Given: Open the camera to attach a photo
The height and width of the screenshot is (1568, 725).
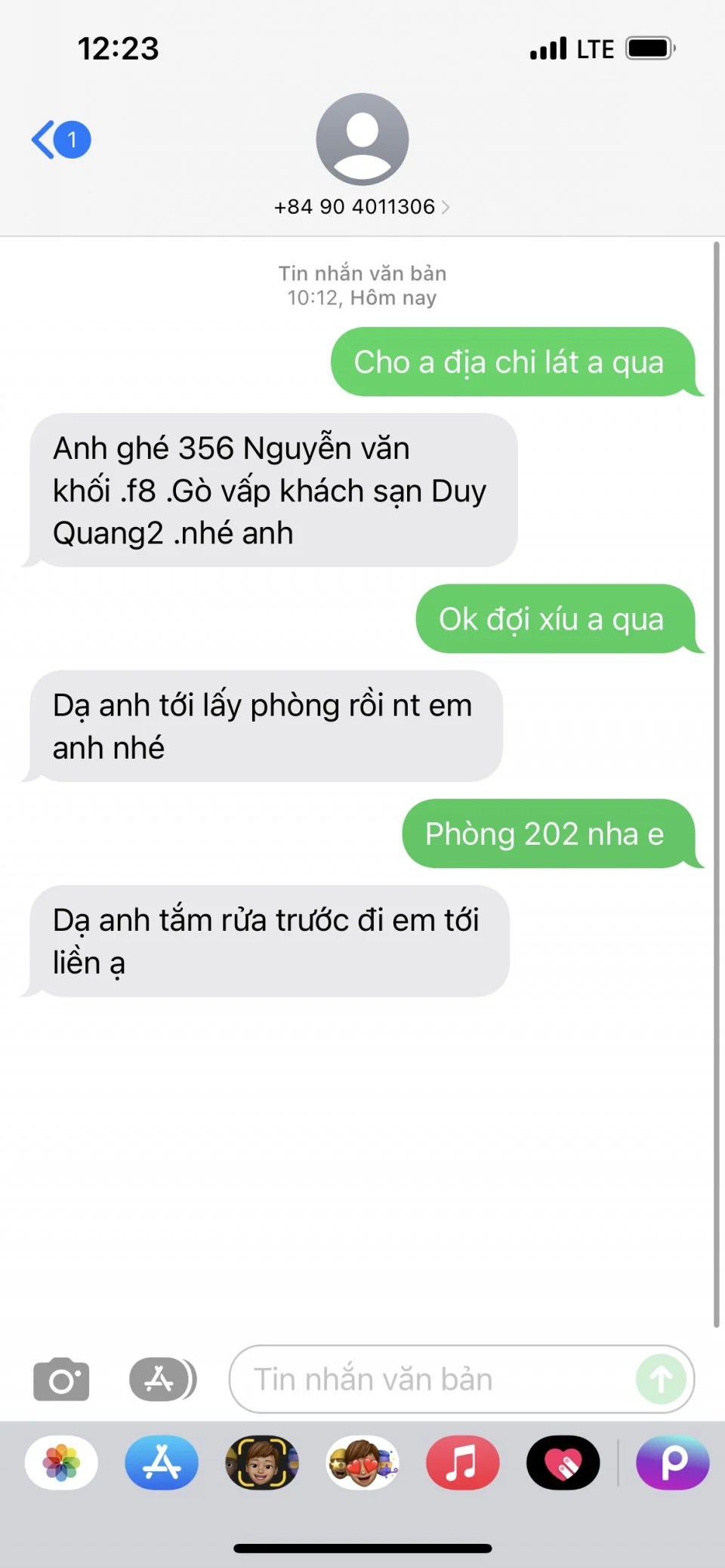Looking at the screenshot, I should pos(61,1379).
